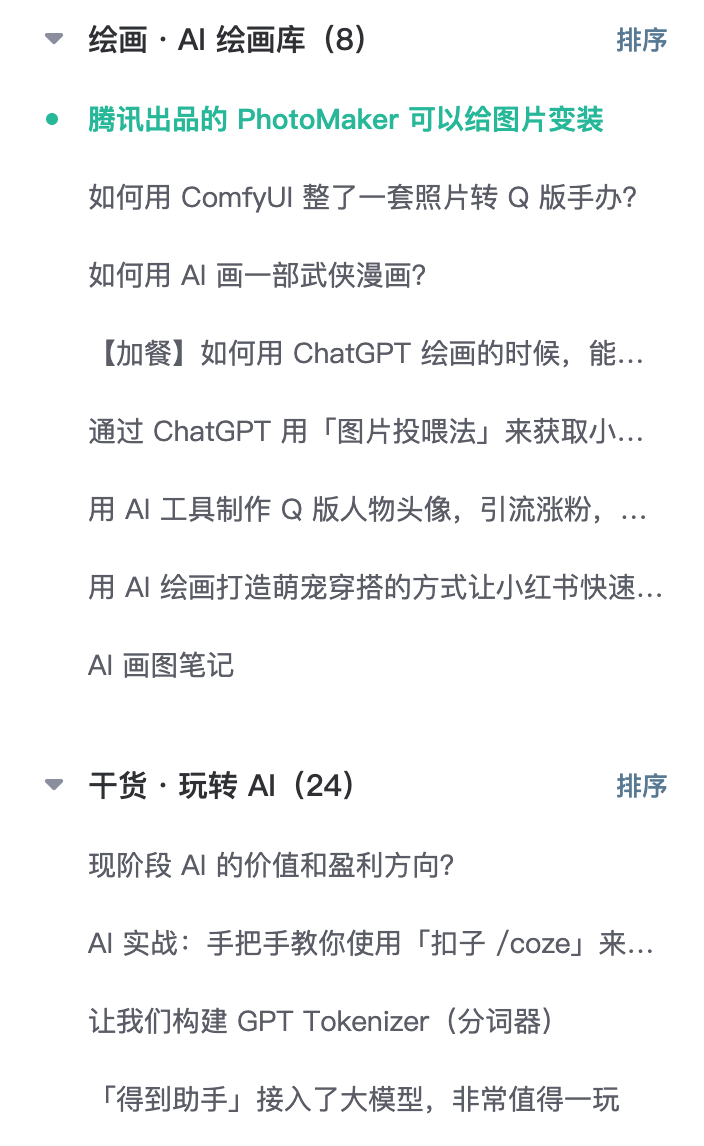Open the 图片投喂法 ChatGPT article
The image size is (704, 1146).
tap(366, 432)
